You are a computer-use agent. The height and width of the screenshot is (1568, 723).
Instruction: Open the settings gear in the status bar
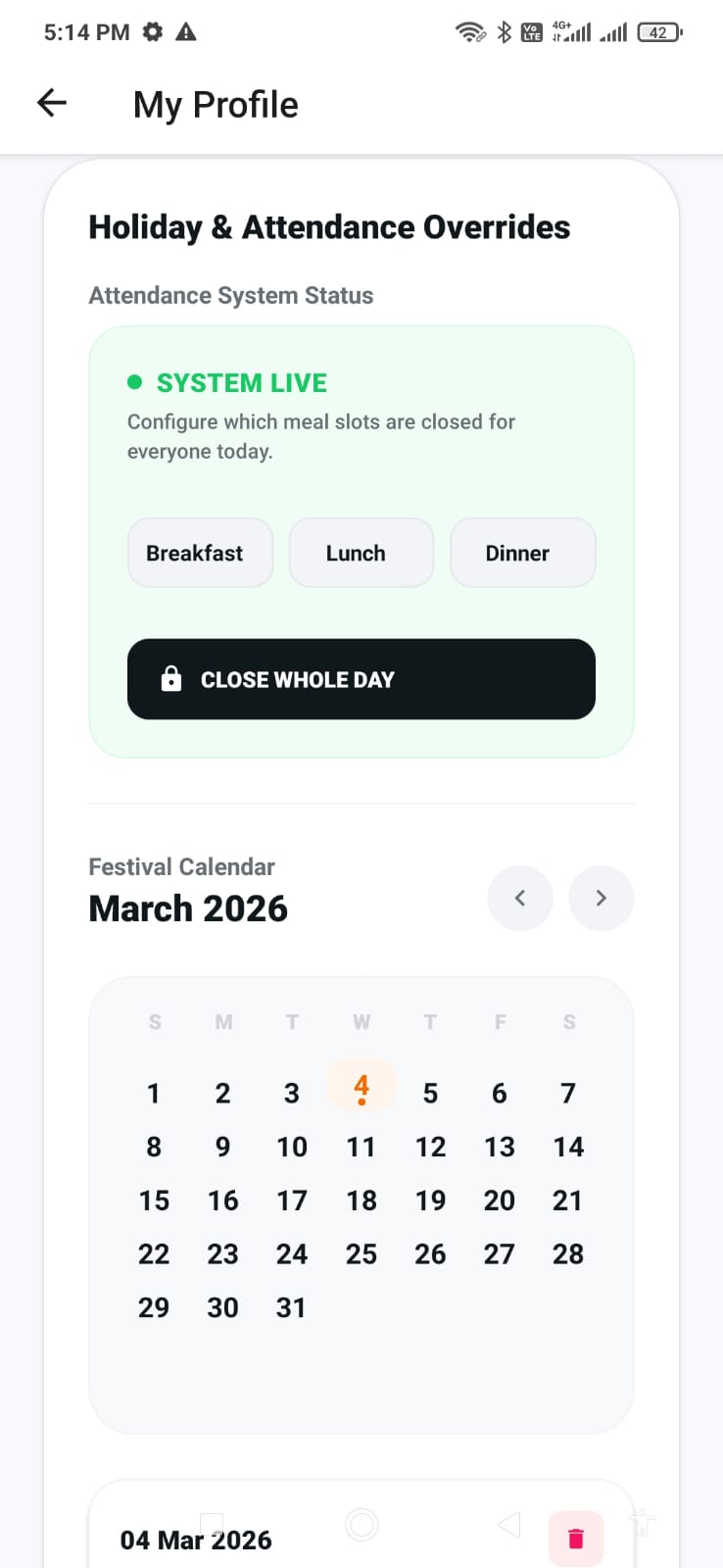153,31
